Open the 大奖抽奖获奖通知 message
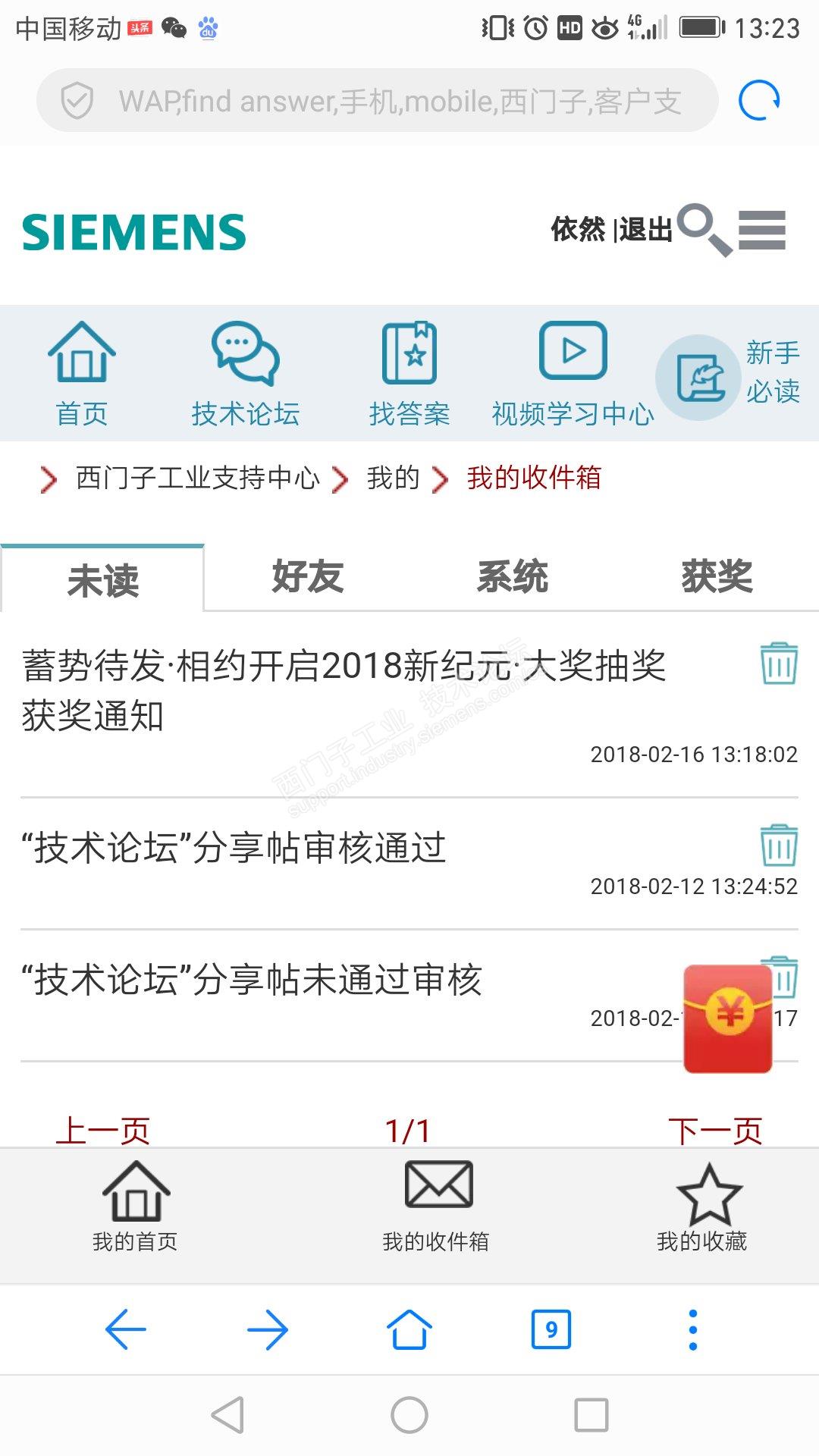 (x=343, y=690)
